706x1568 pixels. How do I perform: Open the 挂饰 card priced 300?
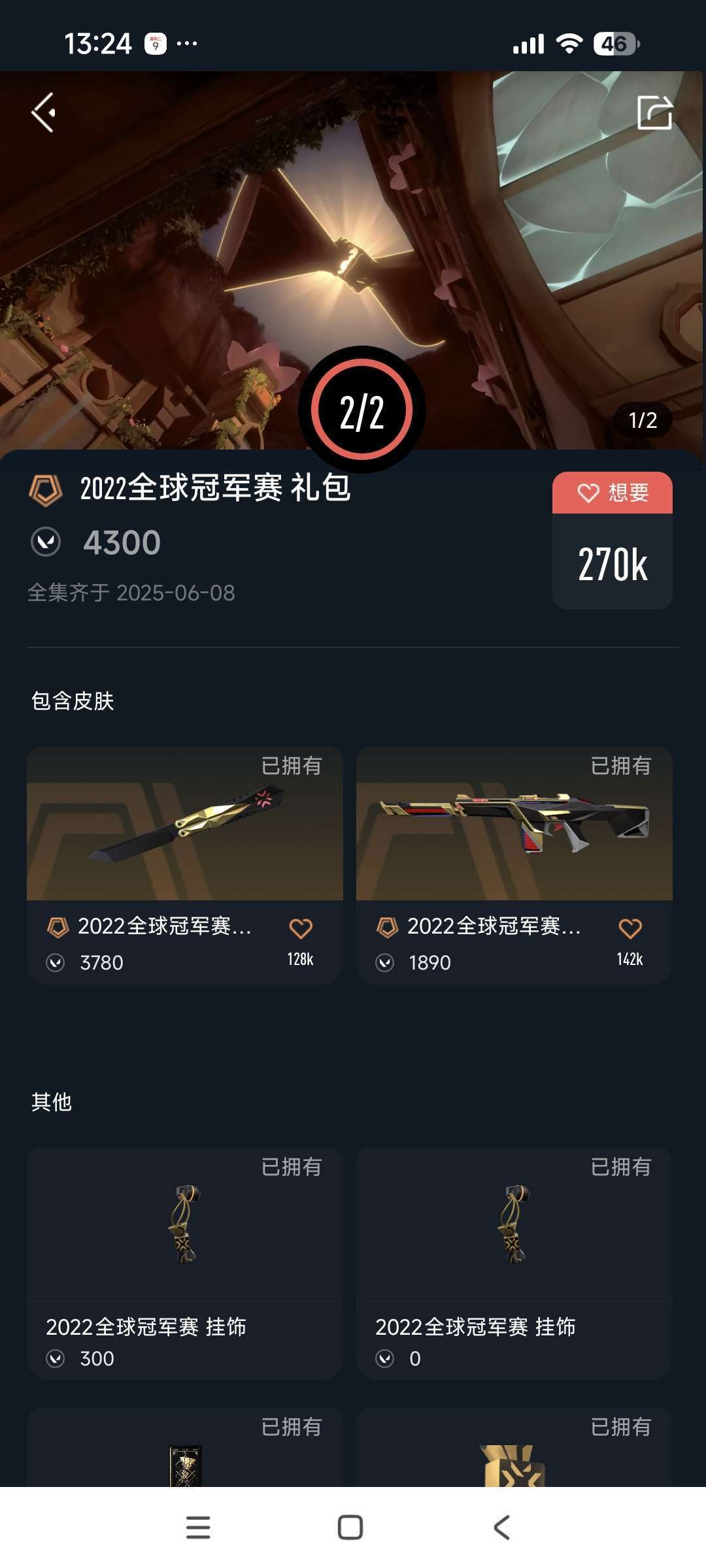click(x=185, y=1264)
